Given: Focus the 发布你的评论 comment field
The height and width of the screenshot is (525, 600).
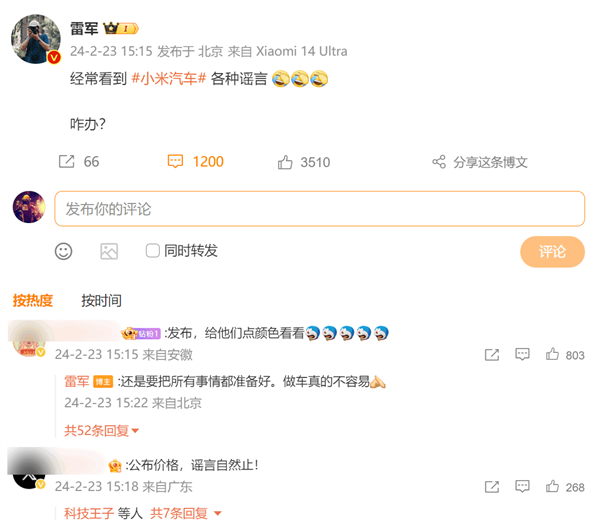Looking at the screenshot, I should click(319, 209).
